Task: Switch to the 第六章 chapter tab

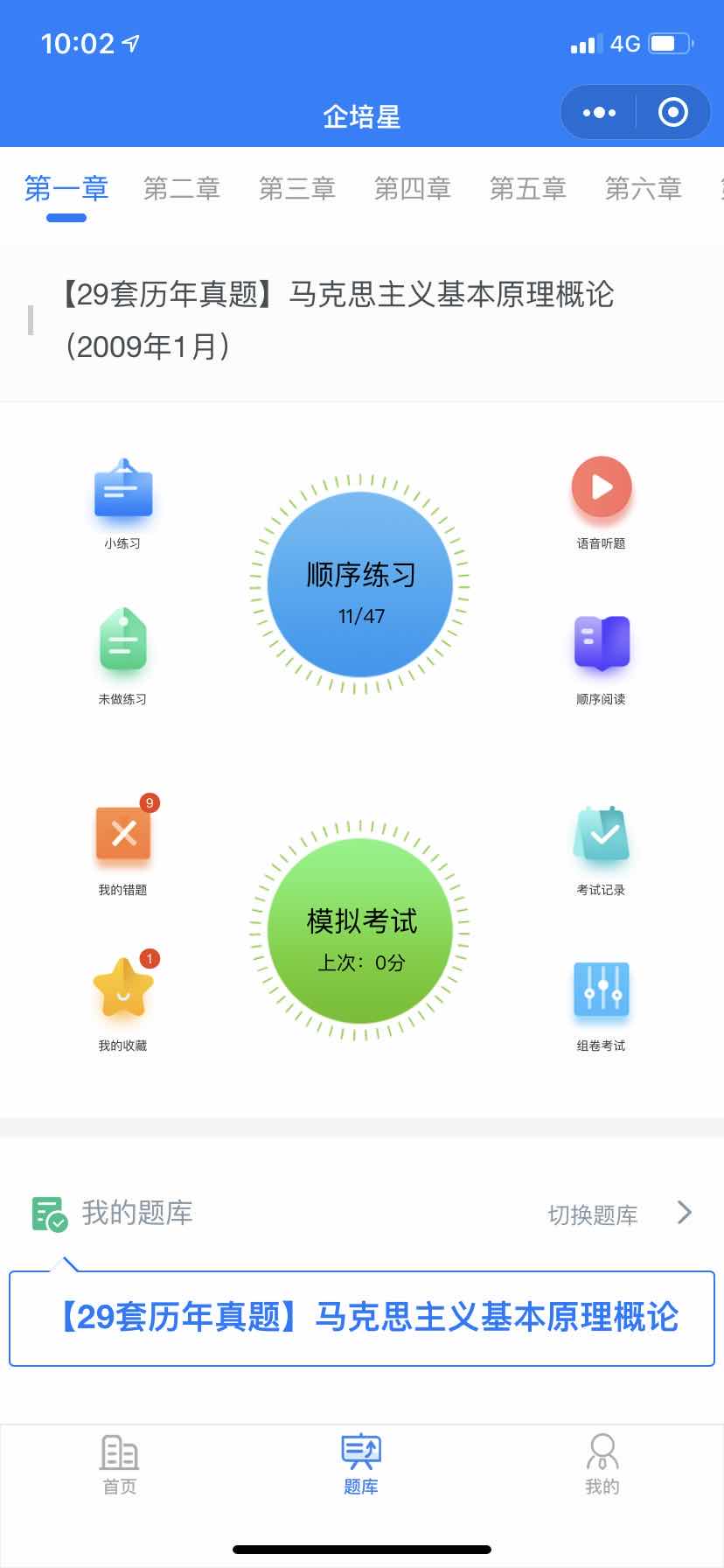Action: (644, 189)
